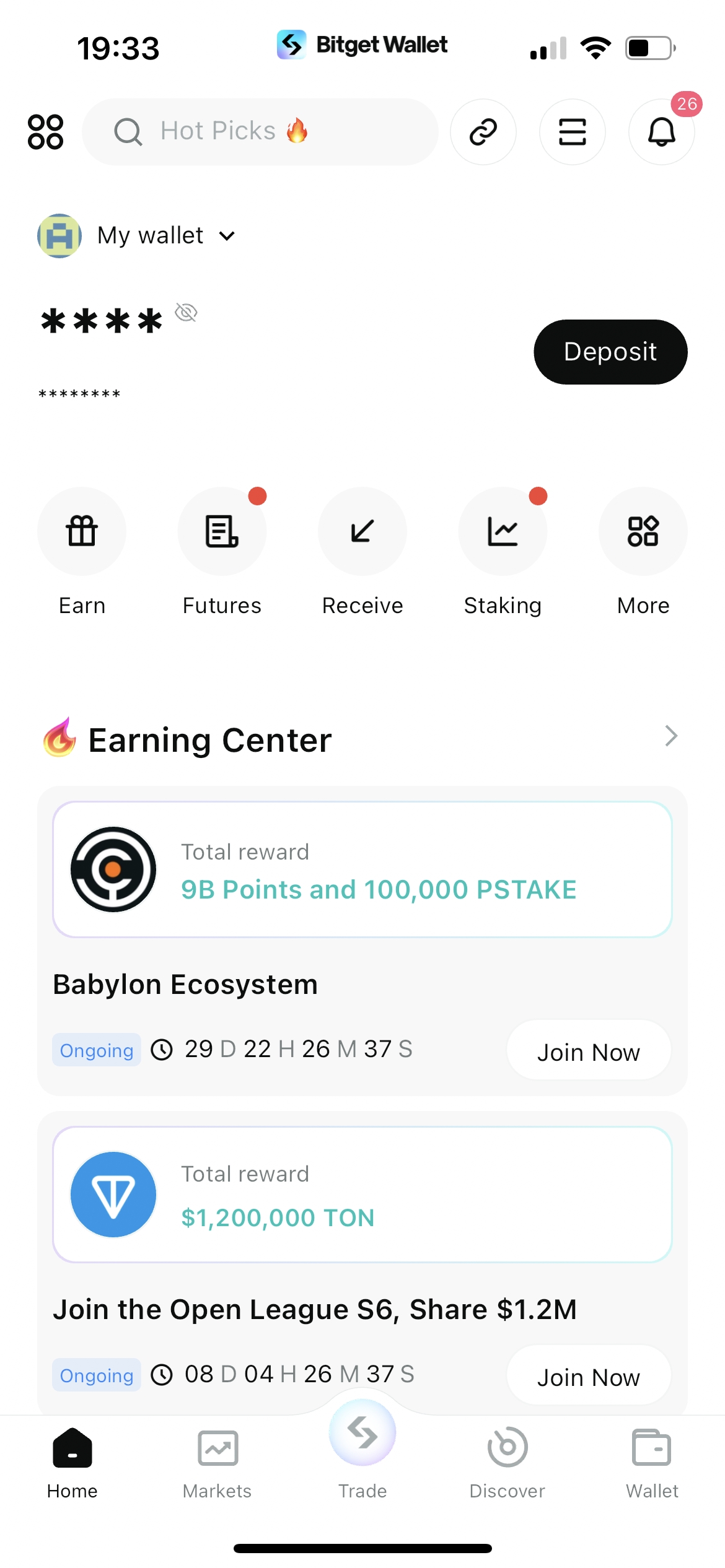Open the wallet connect link icon
This screenshot has height=1568, width=725.
click(x=483, y=132)
